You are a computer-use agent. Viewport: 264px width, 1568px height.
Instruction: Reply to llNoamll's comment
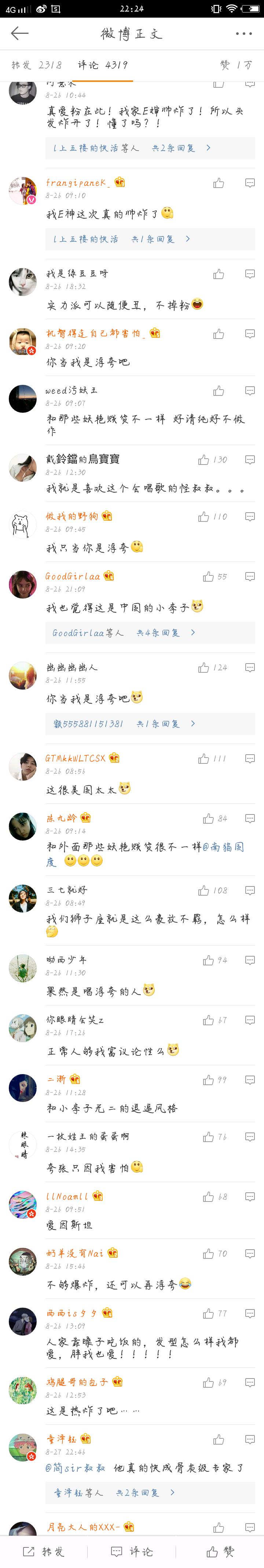(249, 1197)
